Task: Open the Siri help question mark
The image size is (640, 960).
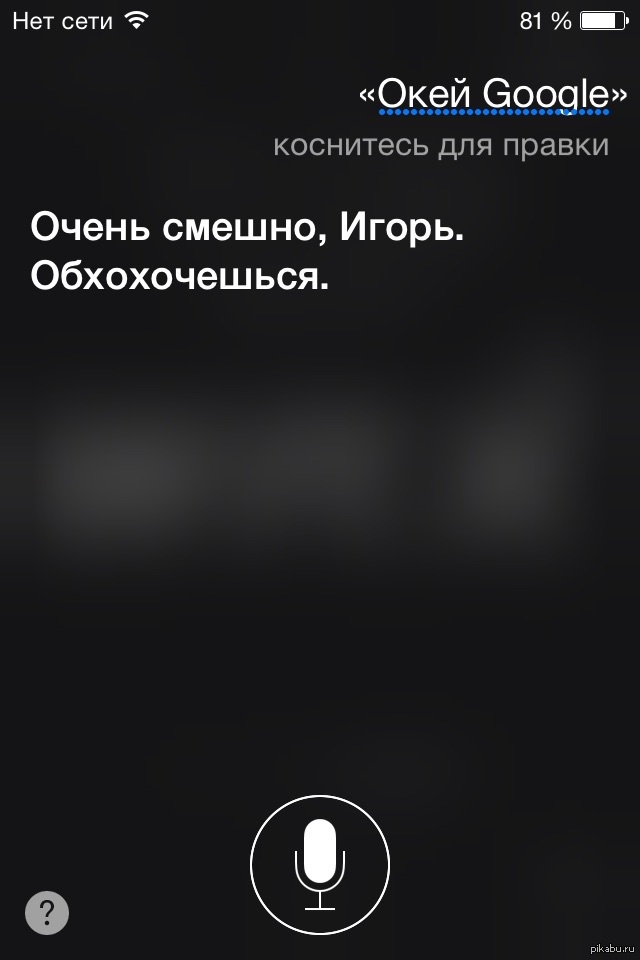Action: click(47, 913)
